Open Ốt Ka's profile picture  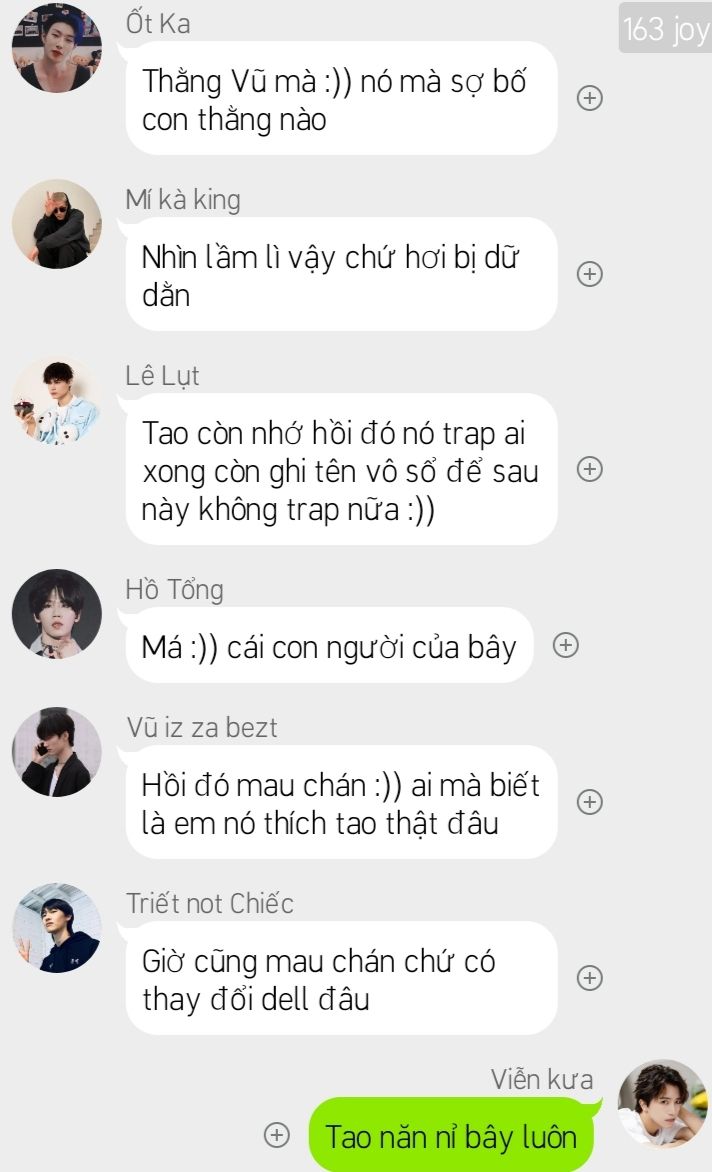point(57,47)
